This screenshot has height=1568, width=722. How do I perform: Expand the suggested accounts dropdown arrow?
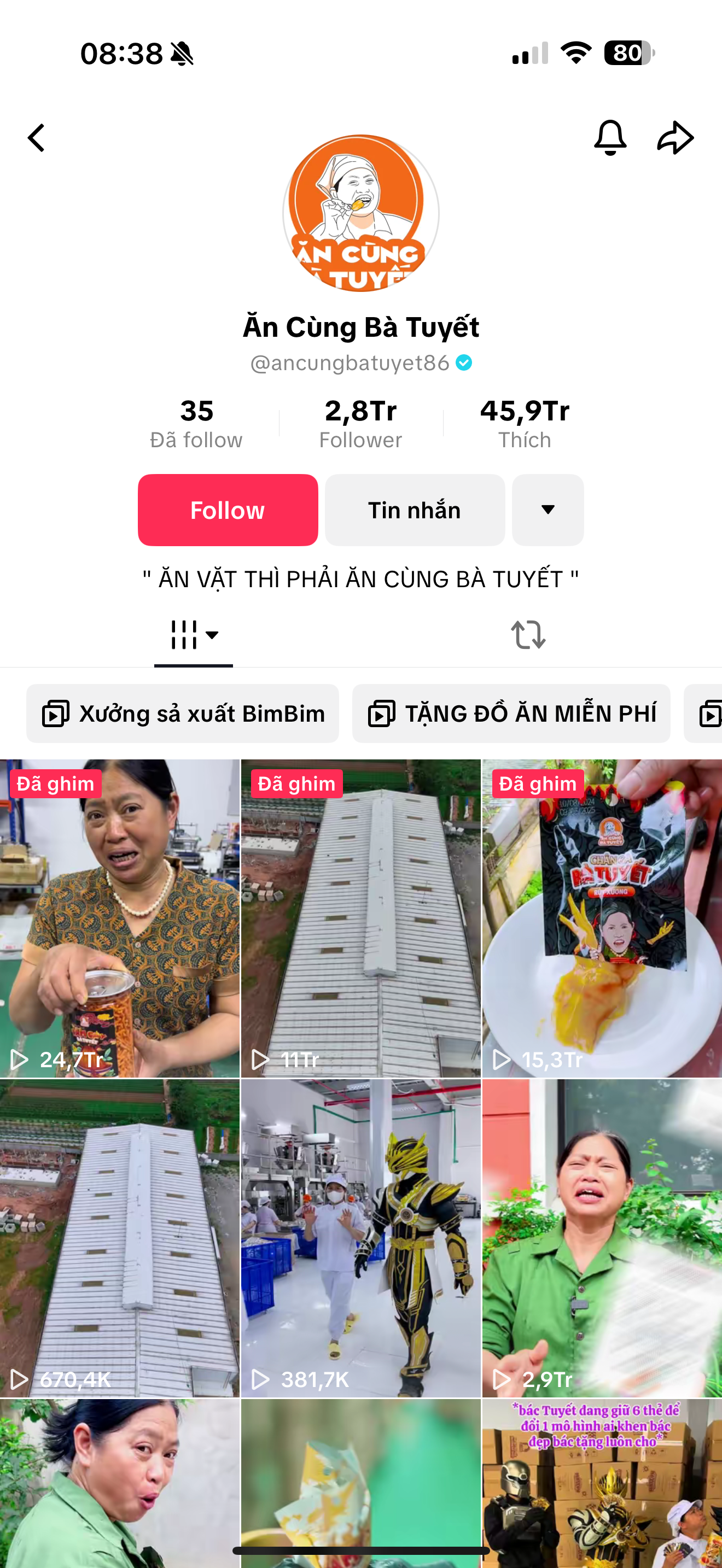click(x=548, y=510)
